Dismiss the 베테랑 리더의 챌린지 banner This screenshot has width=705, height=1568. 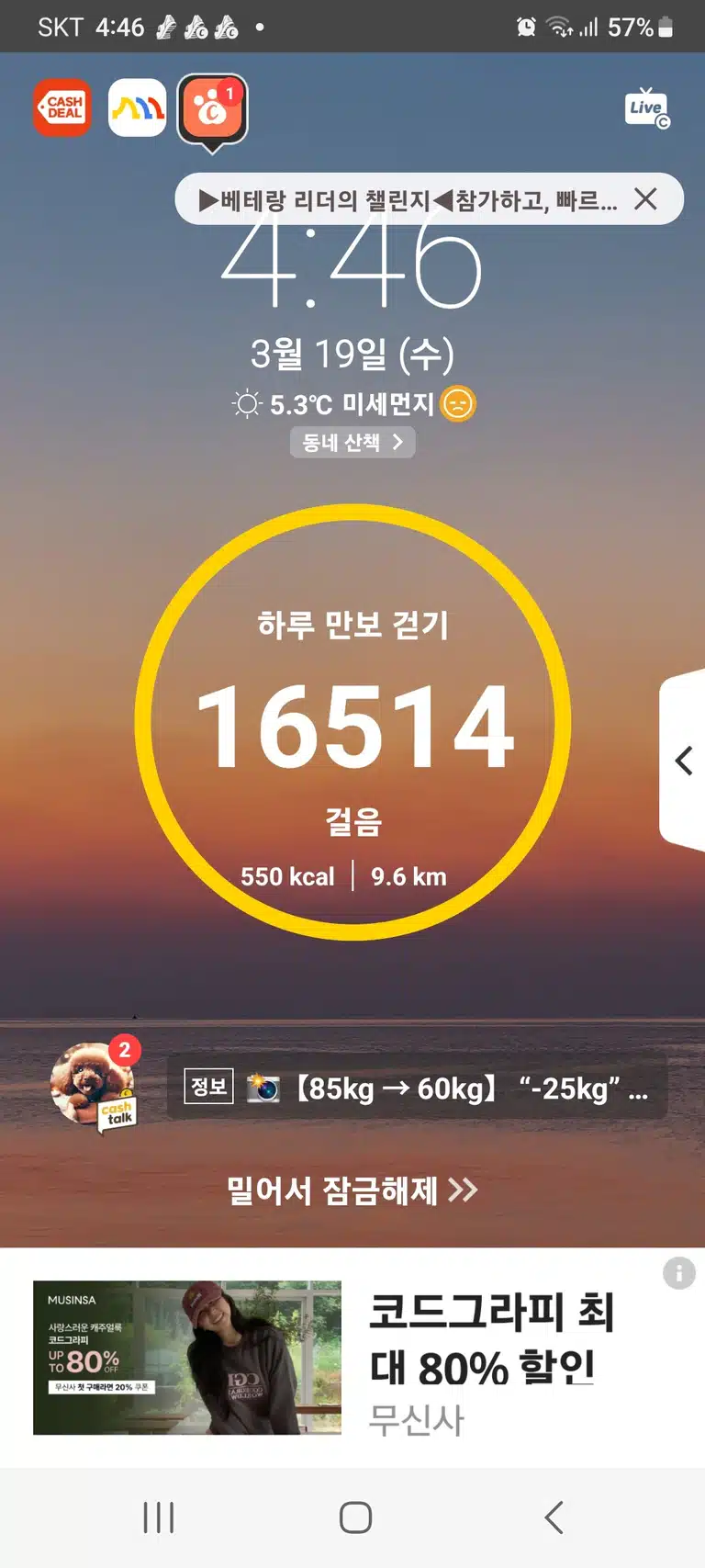(x=646, y=198)
